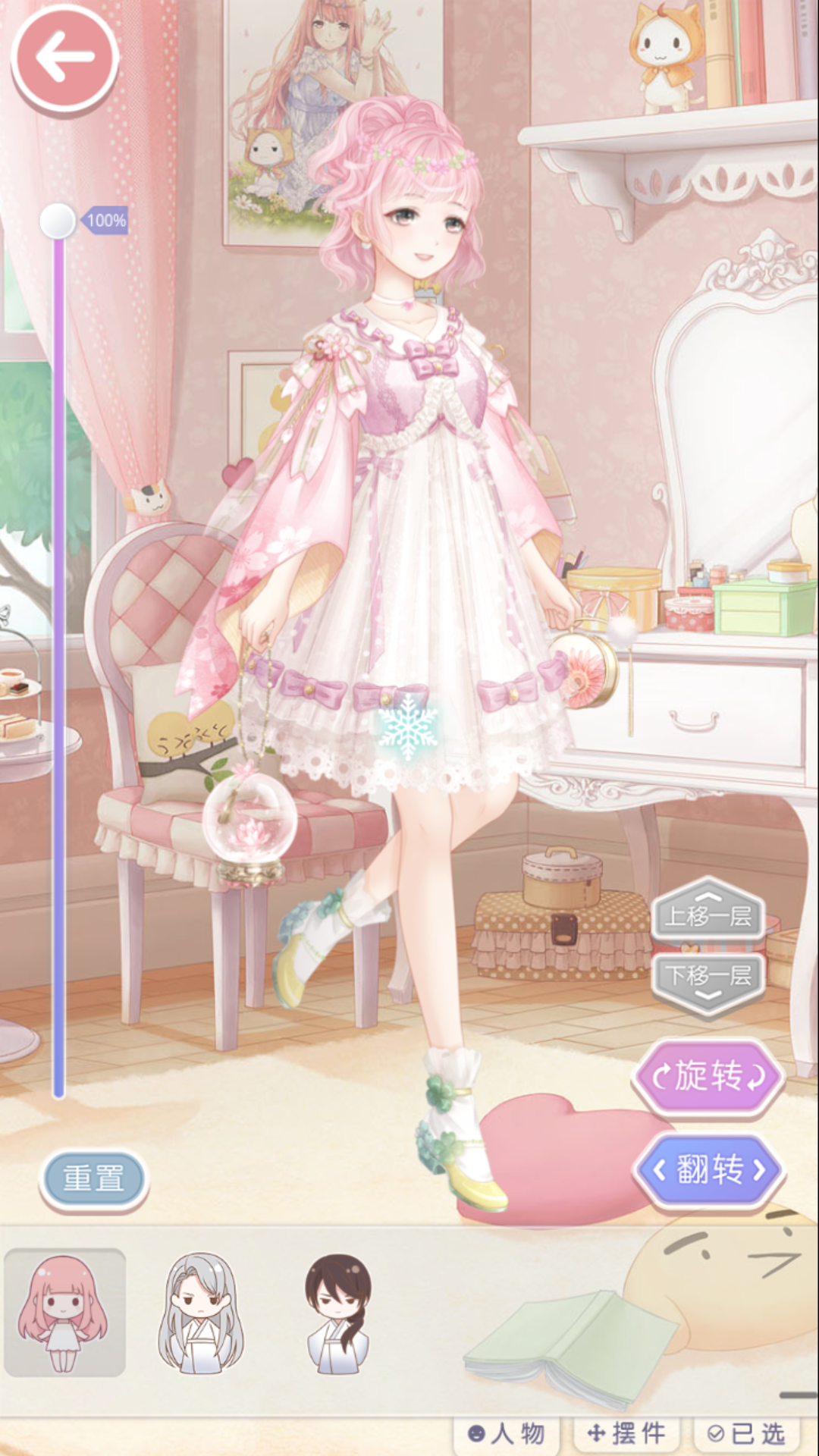Choose the dark-haired ponytail character
This screenshot has width=819, height=1456.
coord(338,1313)
